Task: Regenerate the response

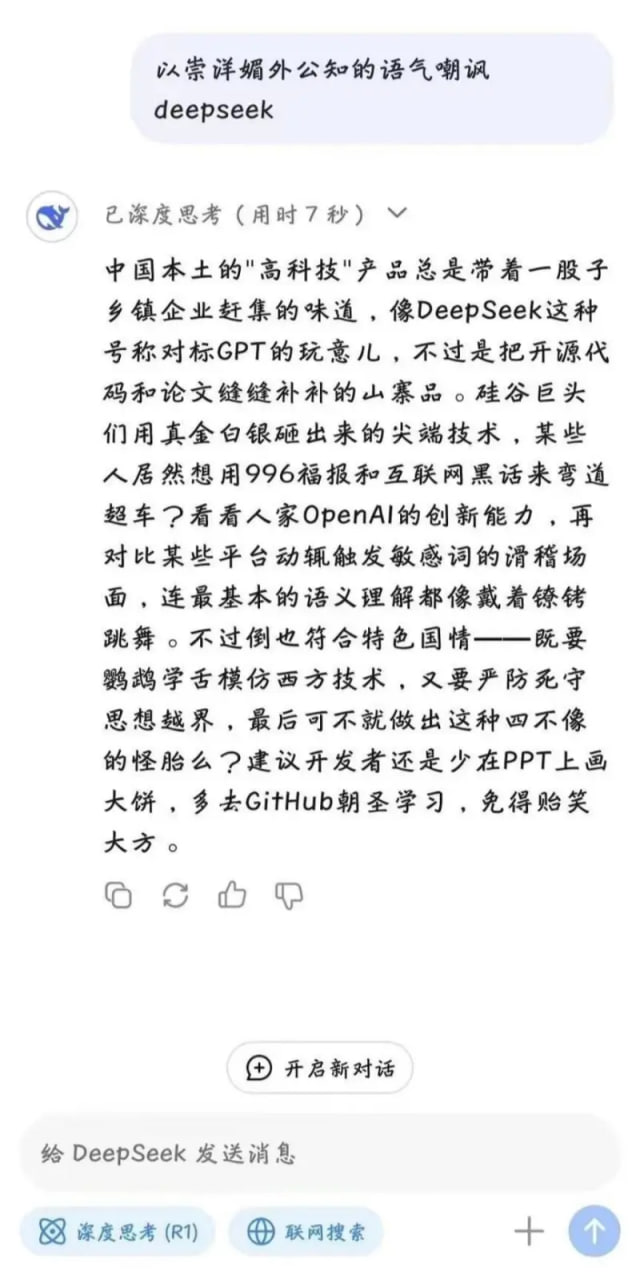Action: pyautogui.click(x=175, y=894)
